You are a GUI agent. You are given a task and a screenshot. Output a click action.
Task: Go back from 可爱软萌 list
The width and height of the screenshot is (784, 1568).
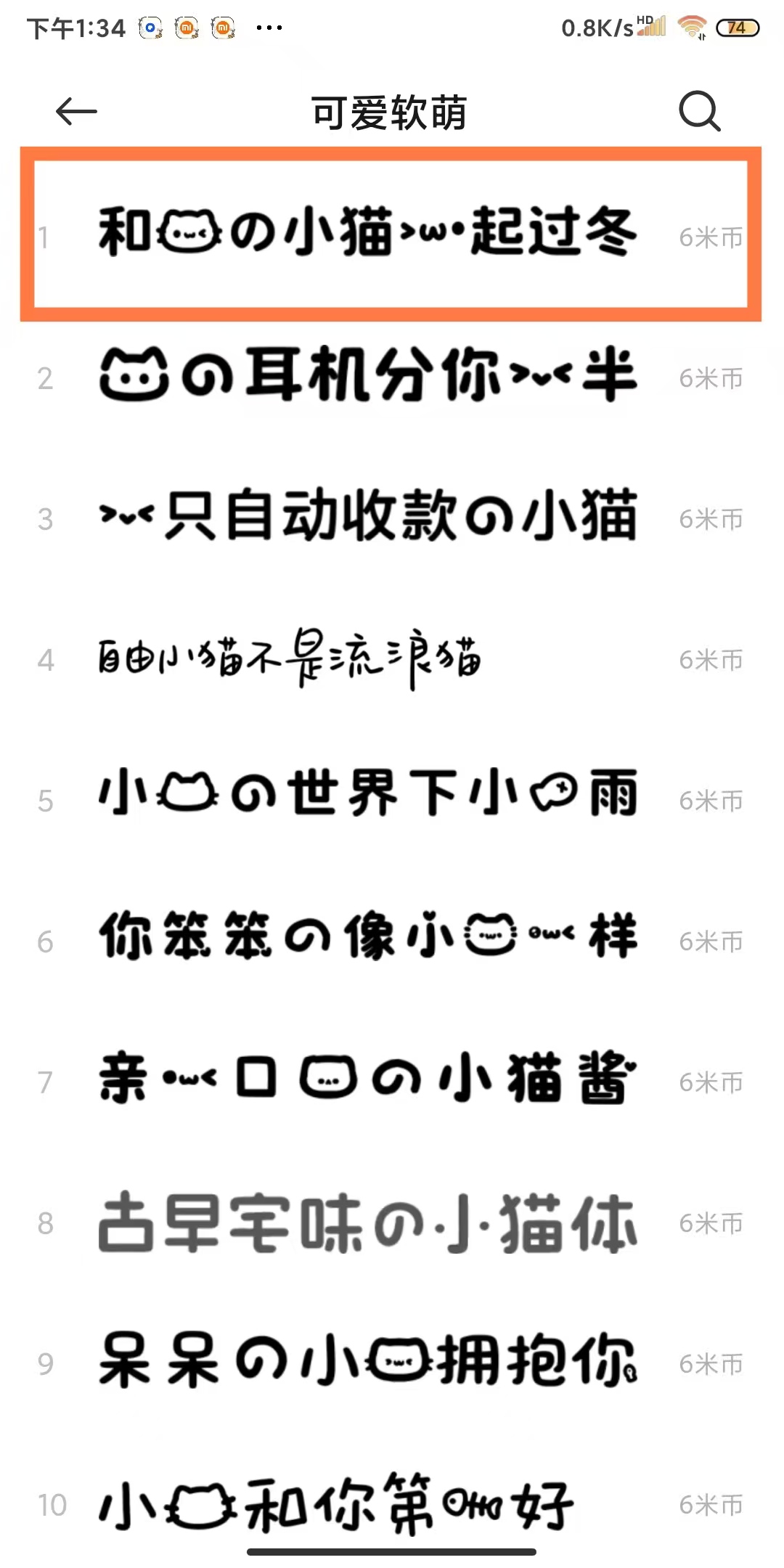point(76,112)
